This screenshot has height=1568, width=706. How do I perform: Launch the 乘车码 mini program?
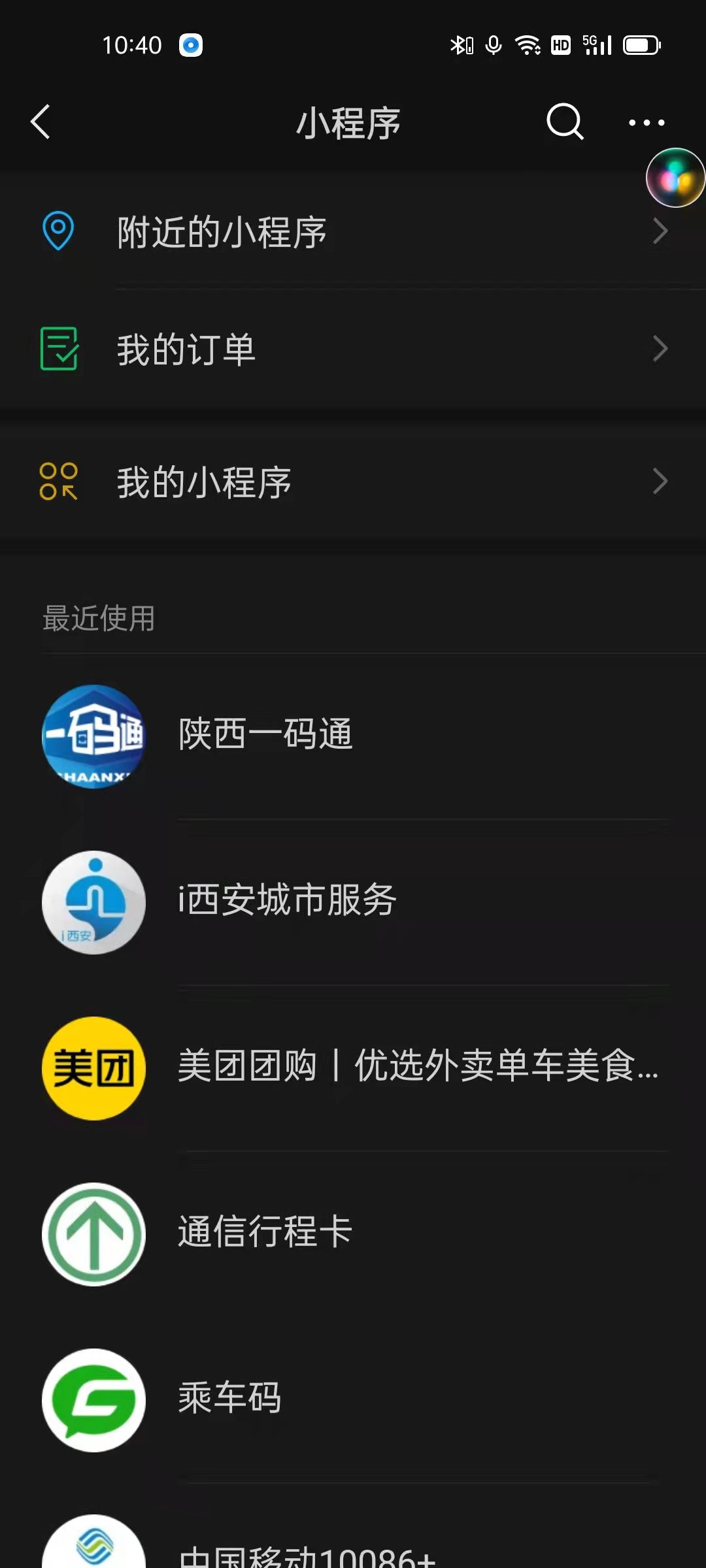pyautogui.click(x=353, y=1400)
